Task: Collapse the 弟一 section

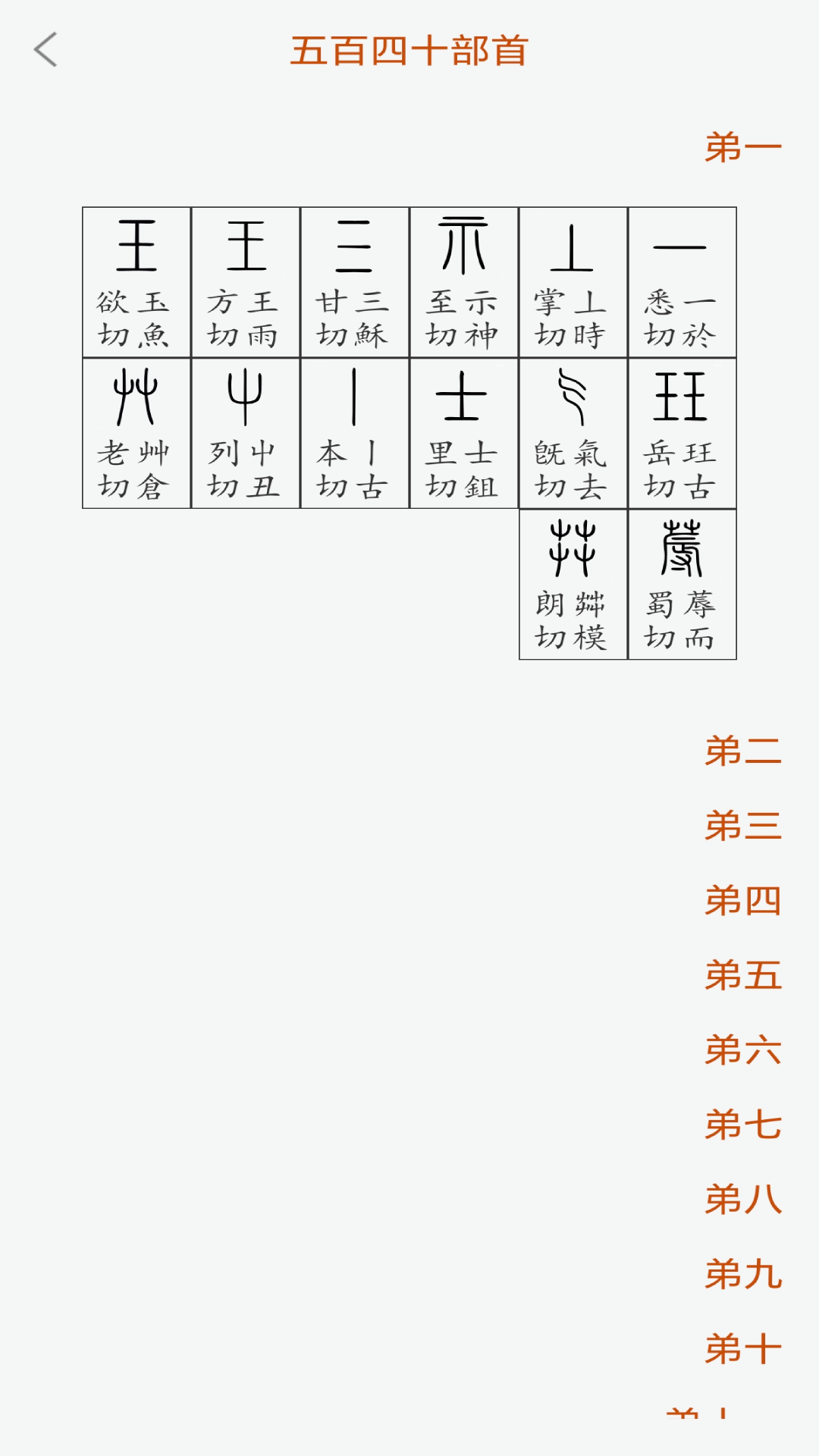Action: (742, 147)
